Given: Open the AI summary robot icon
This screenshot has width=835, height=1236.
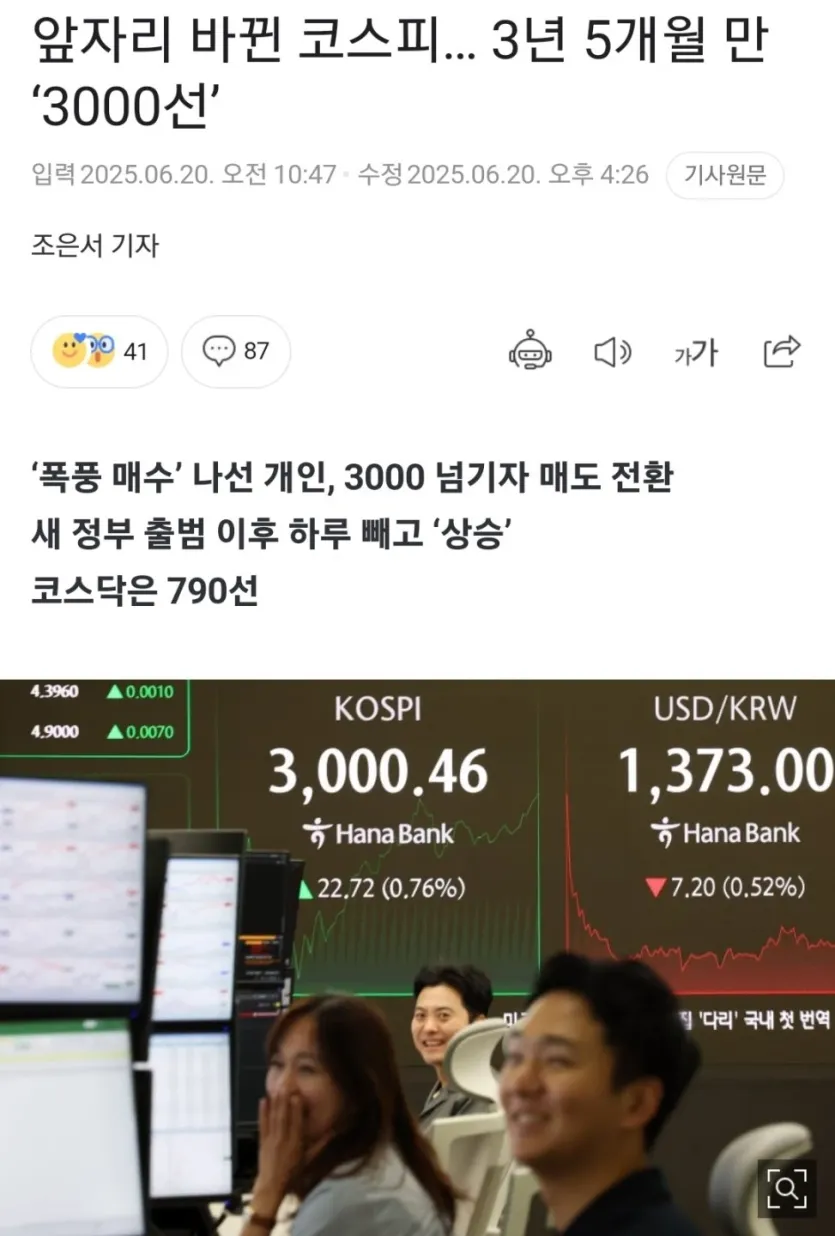Looking at the screenshot, I should pos(530,351).
